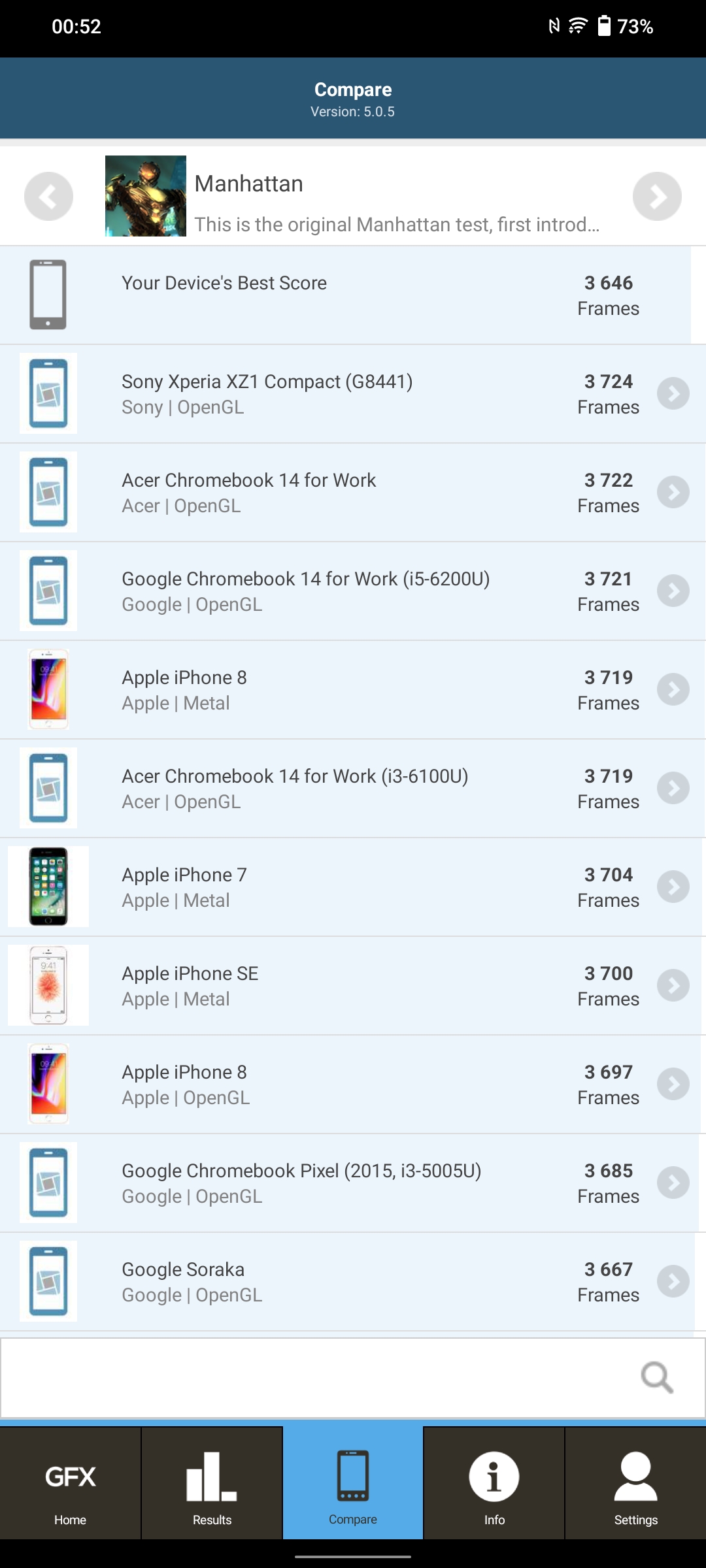This screenshot has width=706, height=1568.
Task: Go to the next benchmark test
Action: point(657,196)
